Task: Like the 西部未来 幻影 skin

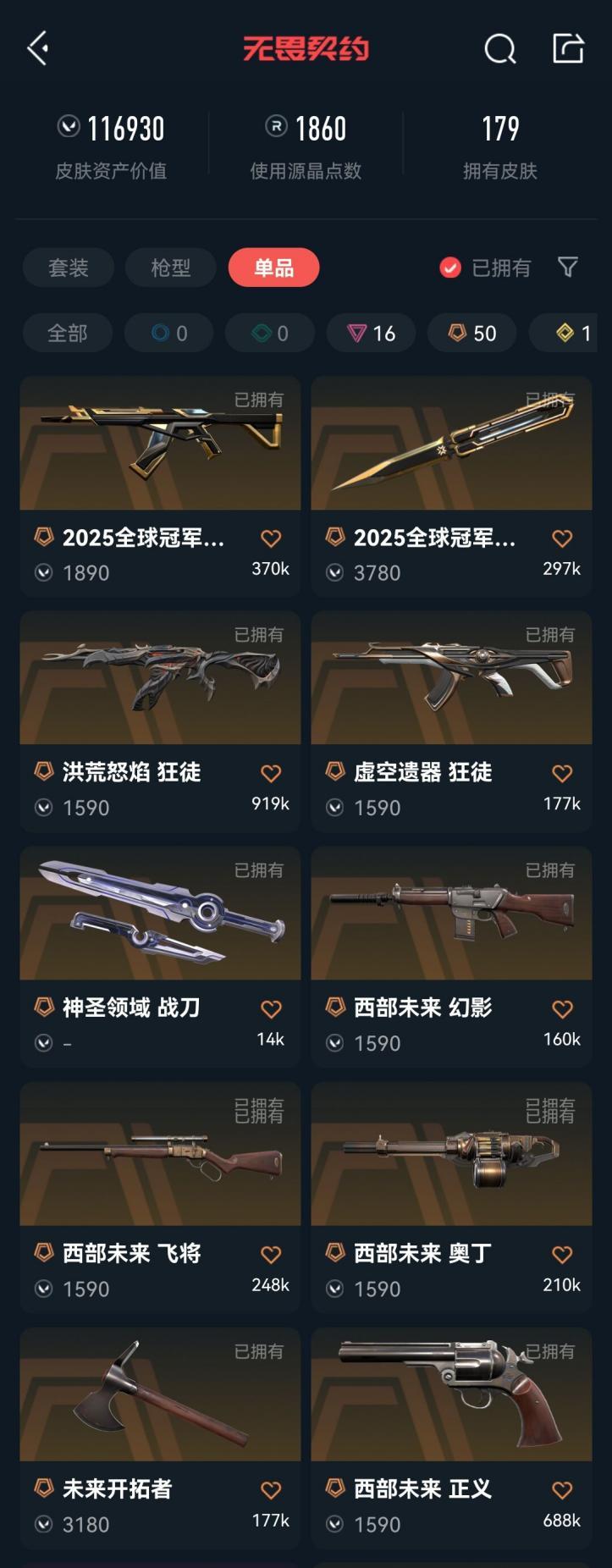Action: tap(562, 1008)
